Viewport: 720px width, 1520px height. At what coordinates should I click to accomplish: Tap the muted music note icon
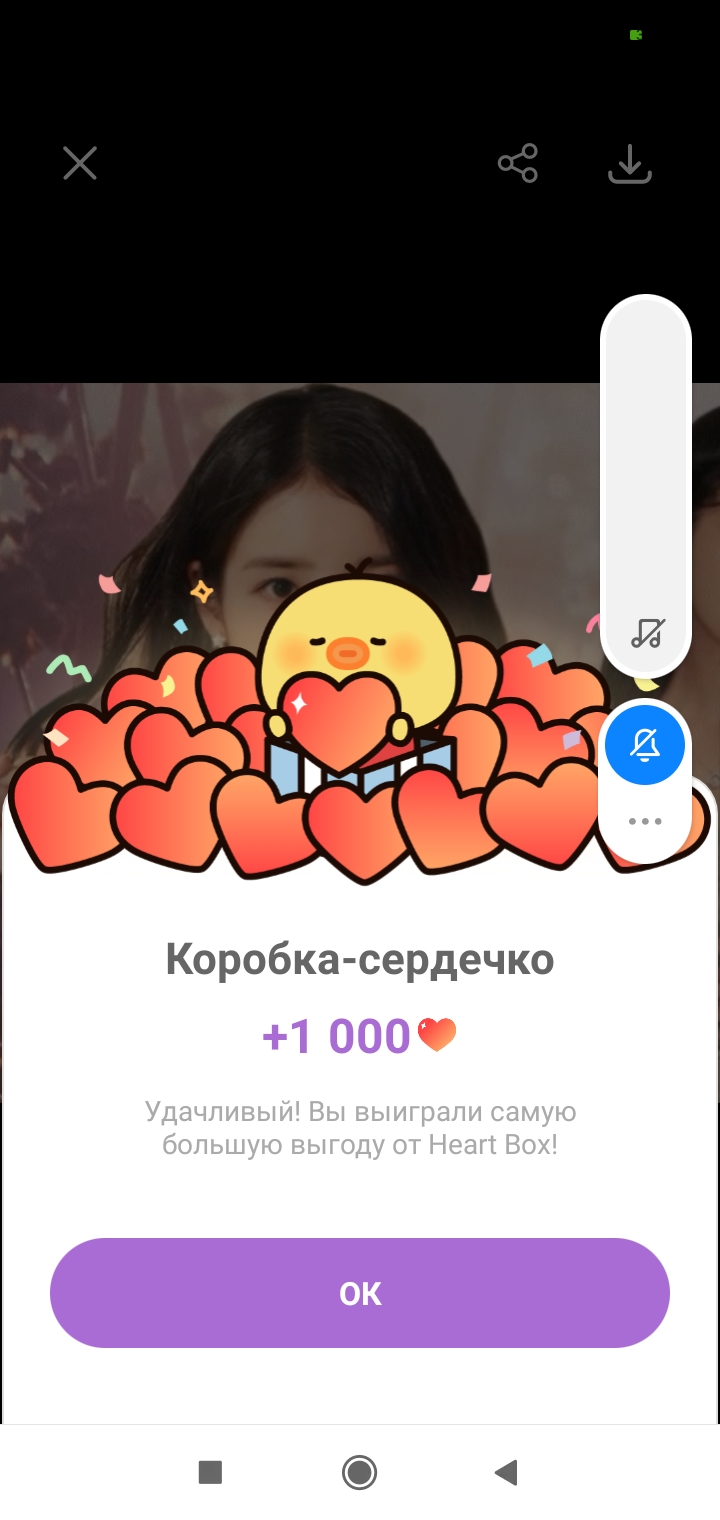pyautogui.click(x=647, y=632)
